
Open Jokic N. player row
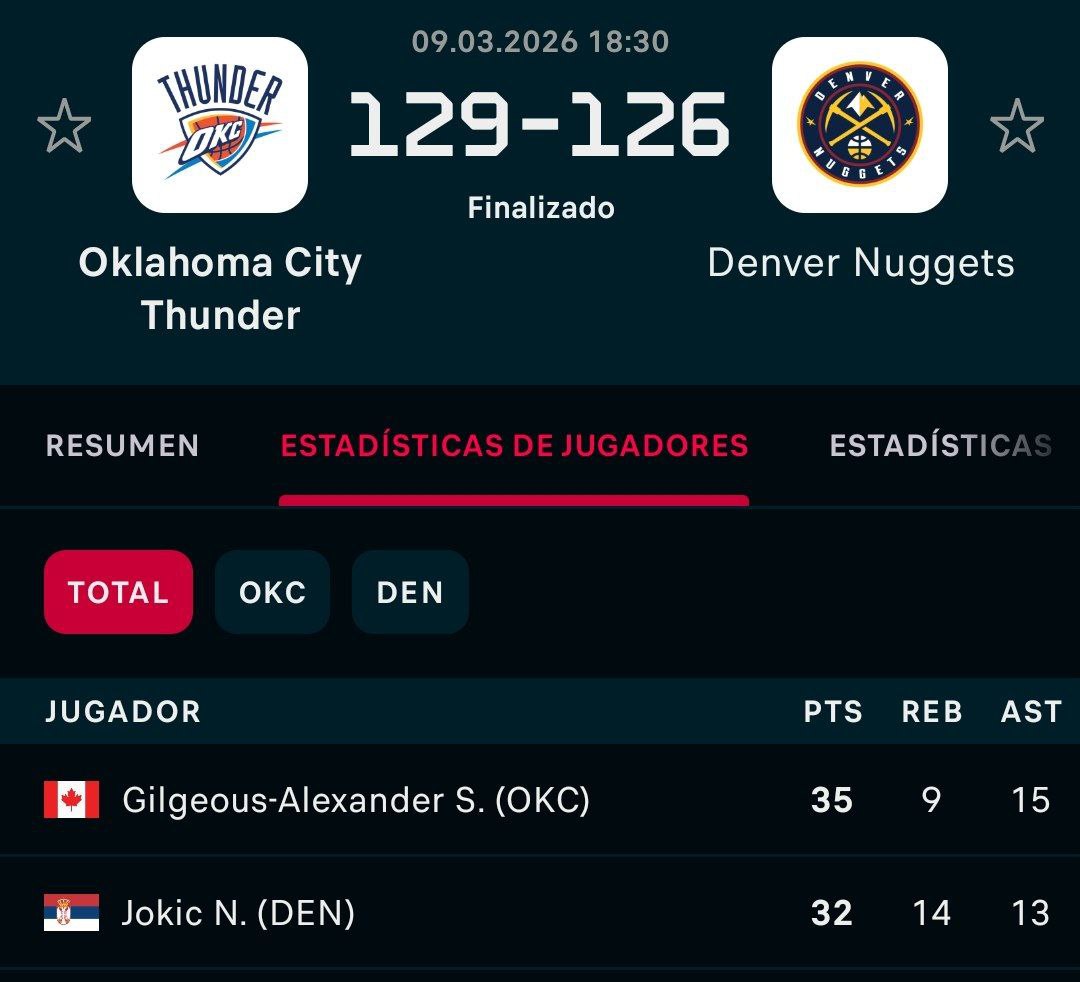click(x=238, y=913)
